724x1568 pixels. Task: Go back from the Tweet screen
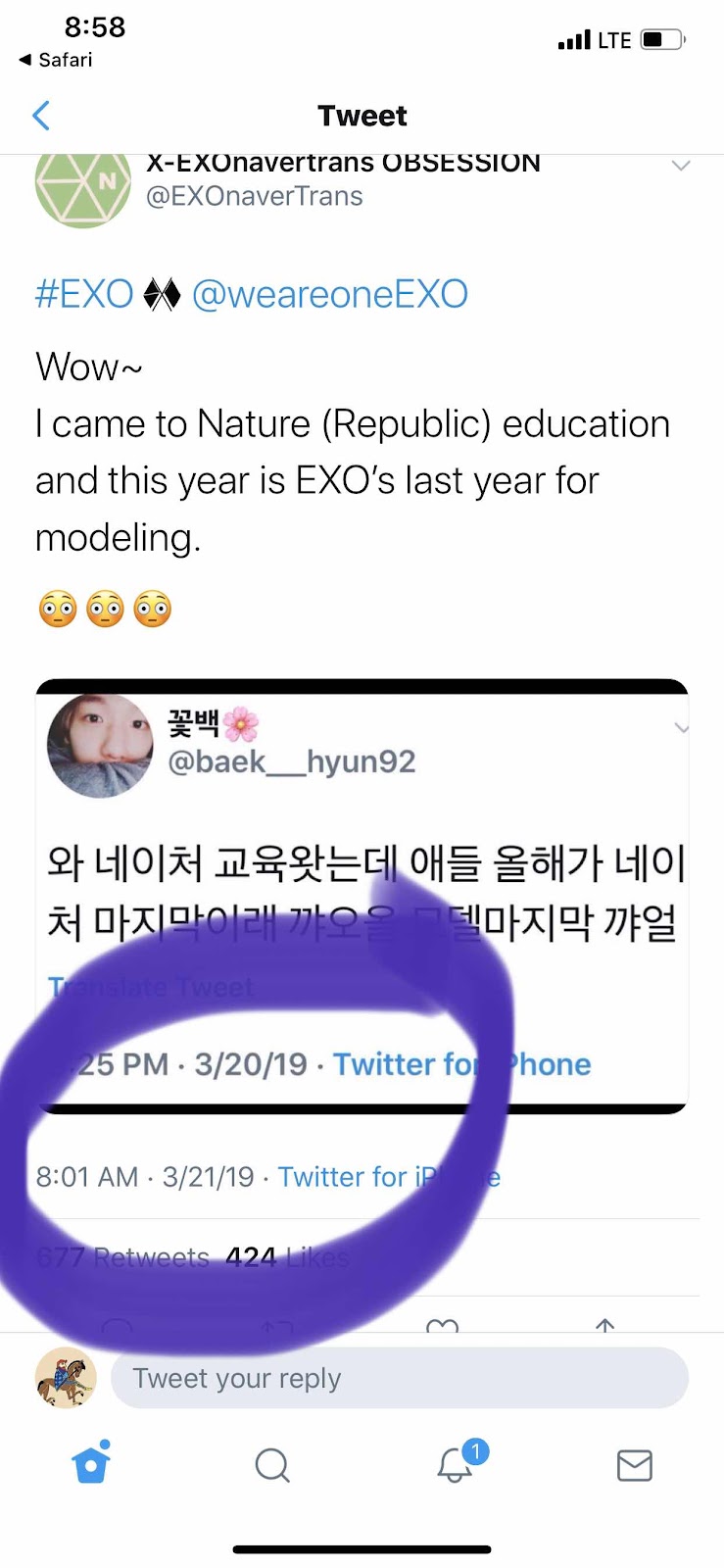point(41,116)
